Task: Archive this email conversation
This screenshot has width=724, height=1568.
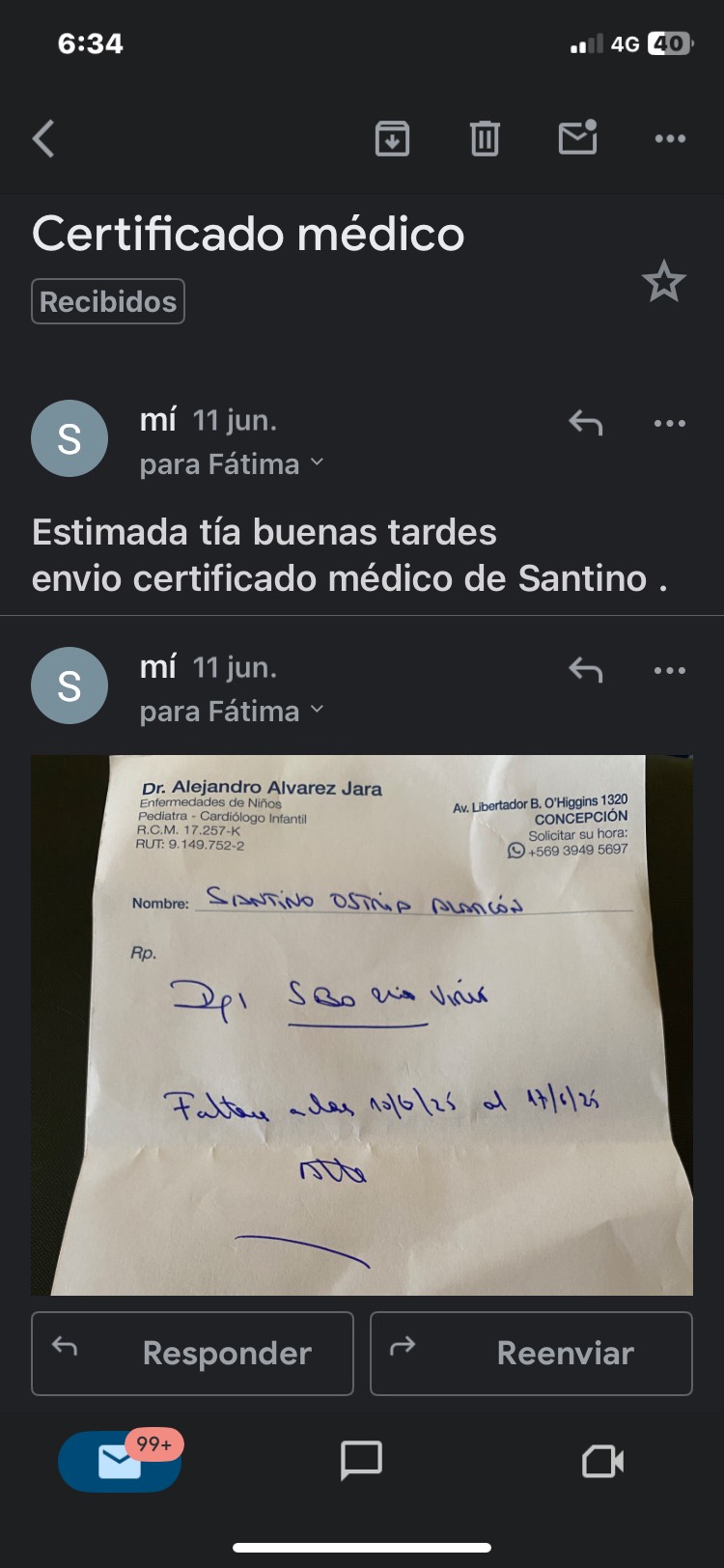Action: [392, 139]
